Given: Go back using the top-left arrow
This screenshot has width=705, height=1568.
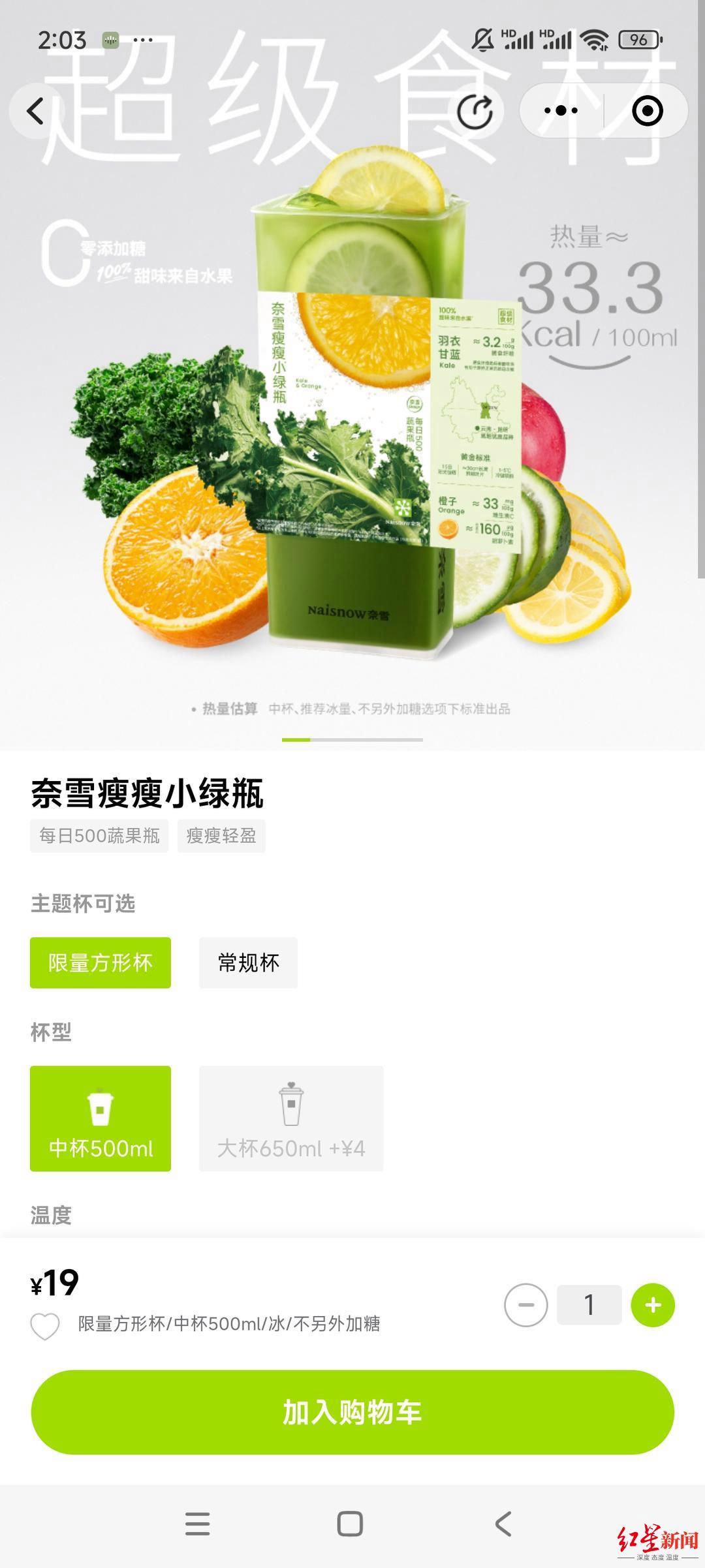Looking at the screenshot, I should [37, 111].
